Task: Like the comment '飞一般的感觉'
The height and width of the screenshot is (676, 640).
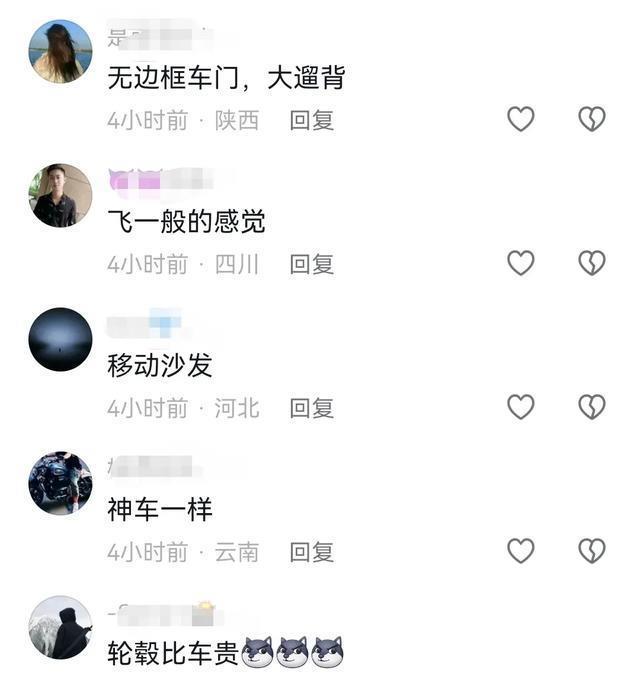Action: click(520, 263)
